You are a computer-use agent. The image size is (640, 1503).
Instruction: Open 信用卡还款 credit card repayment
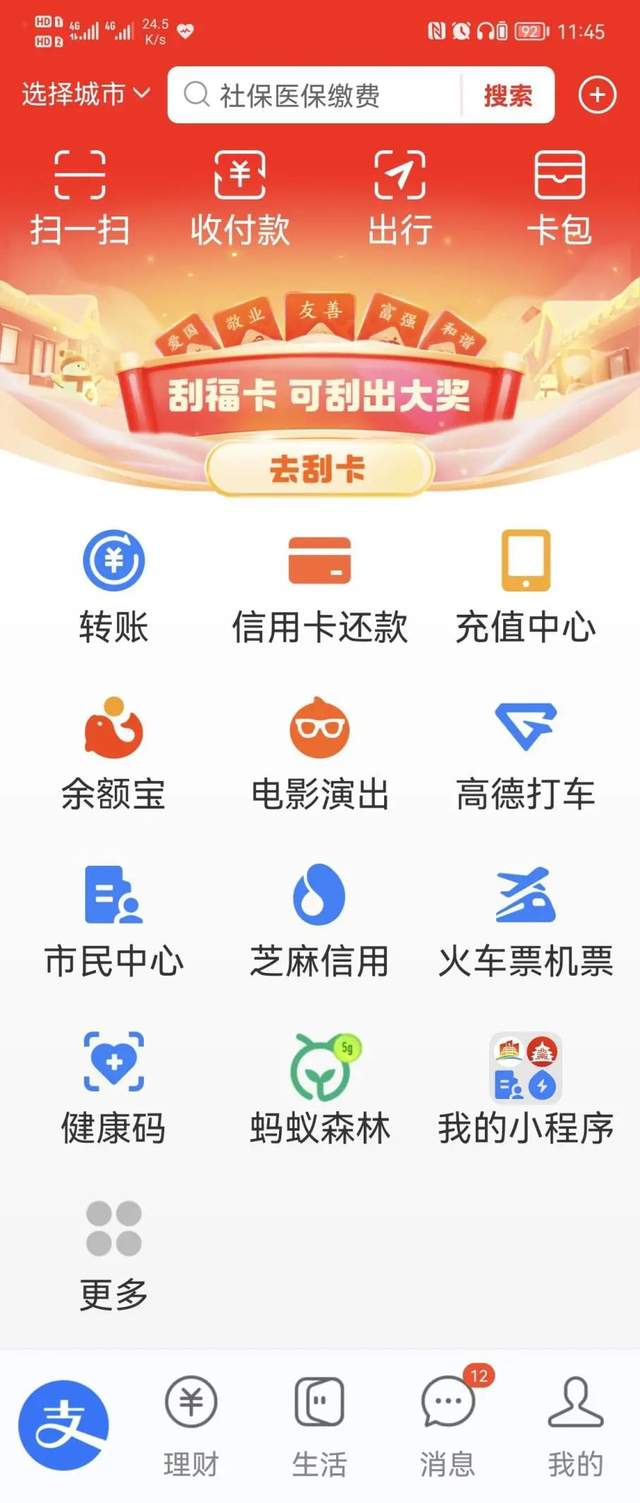click(319, 587)
